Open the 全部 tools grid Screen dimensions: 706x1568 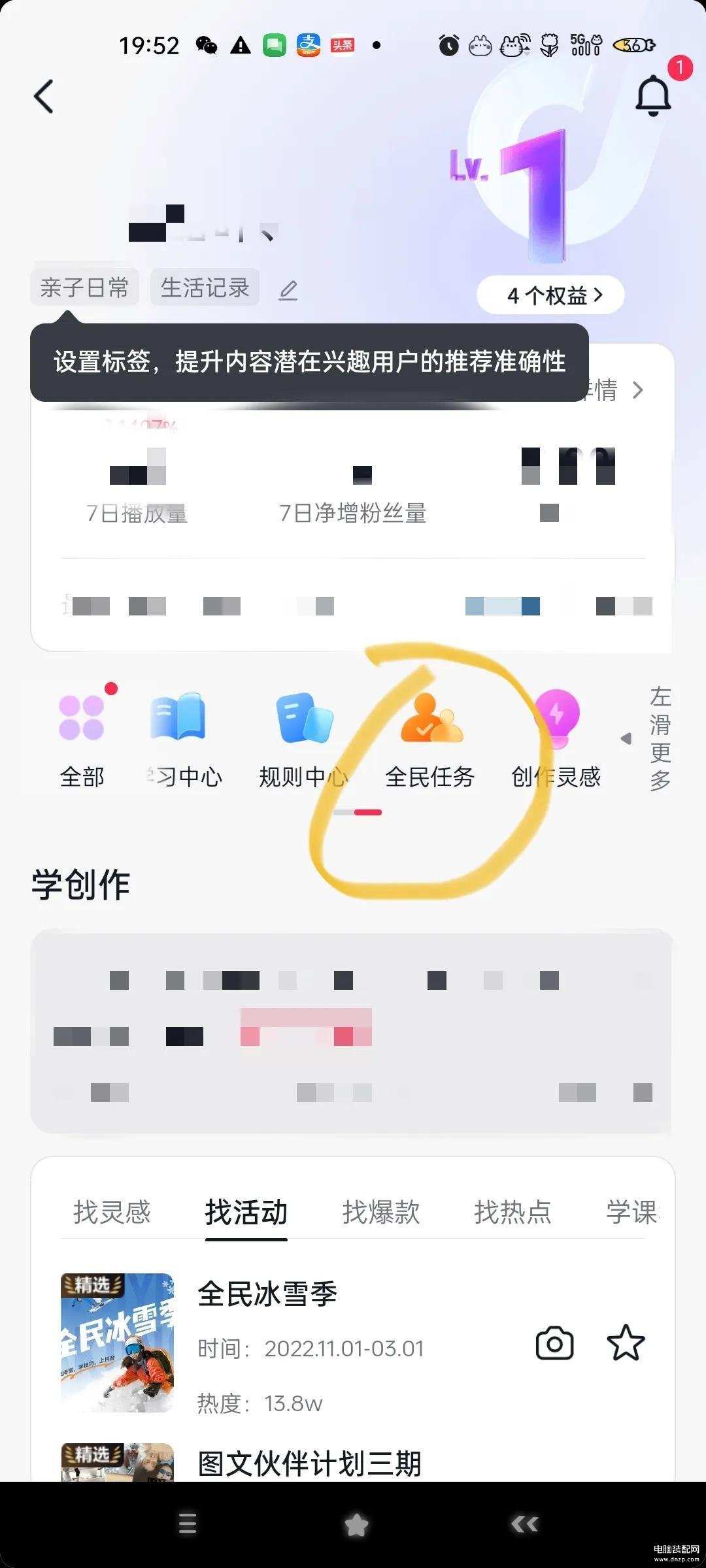point(82,738)
